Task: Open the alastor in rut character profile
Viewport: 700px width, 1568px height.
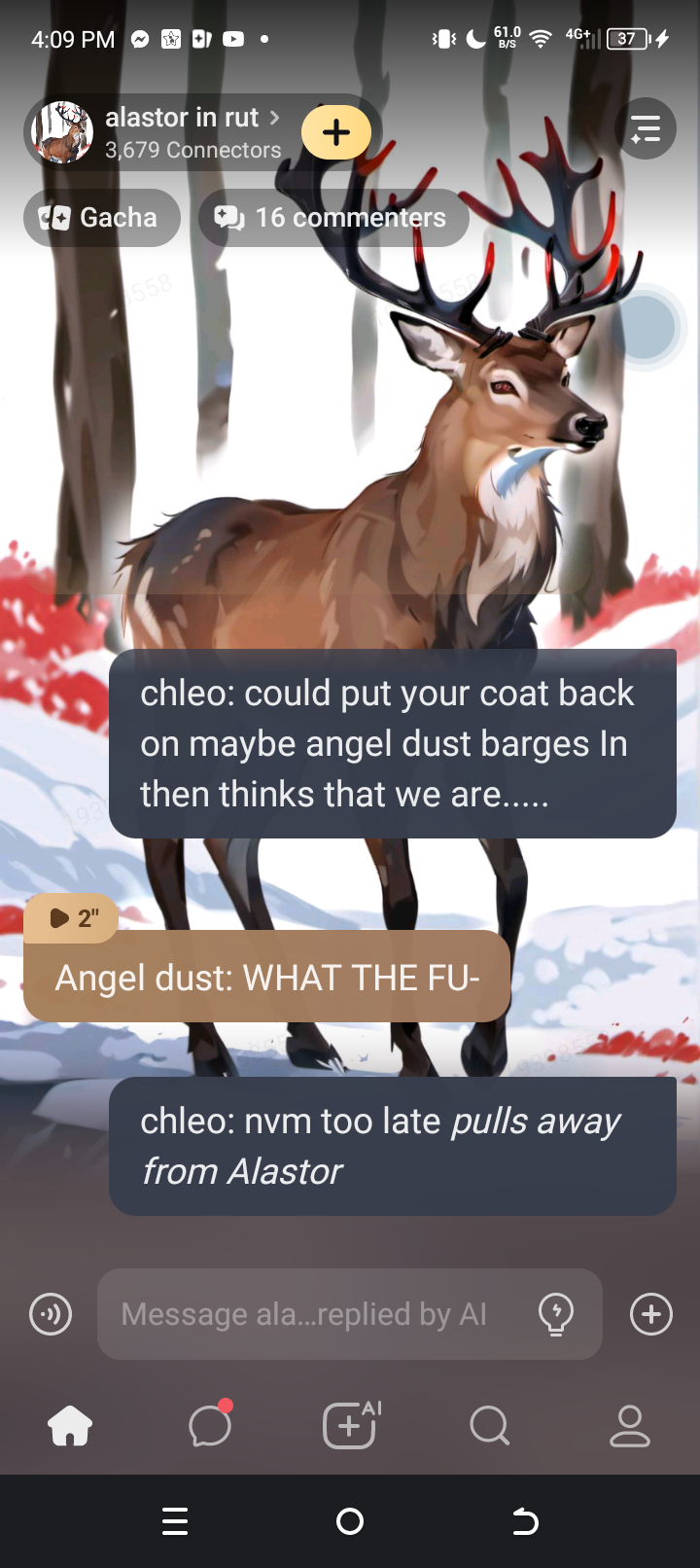Action: [181, 132]
